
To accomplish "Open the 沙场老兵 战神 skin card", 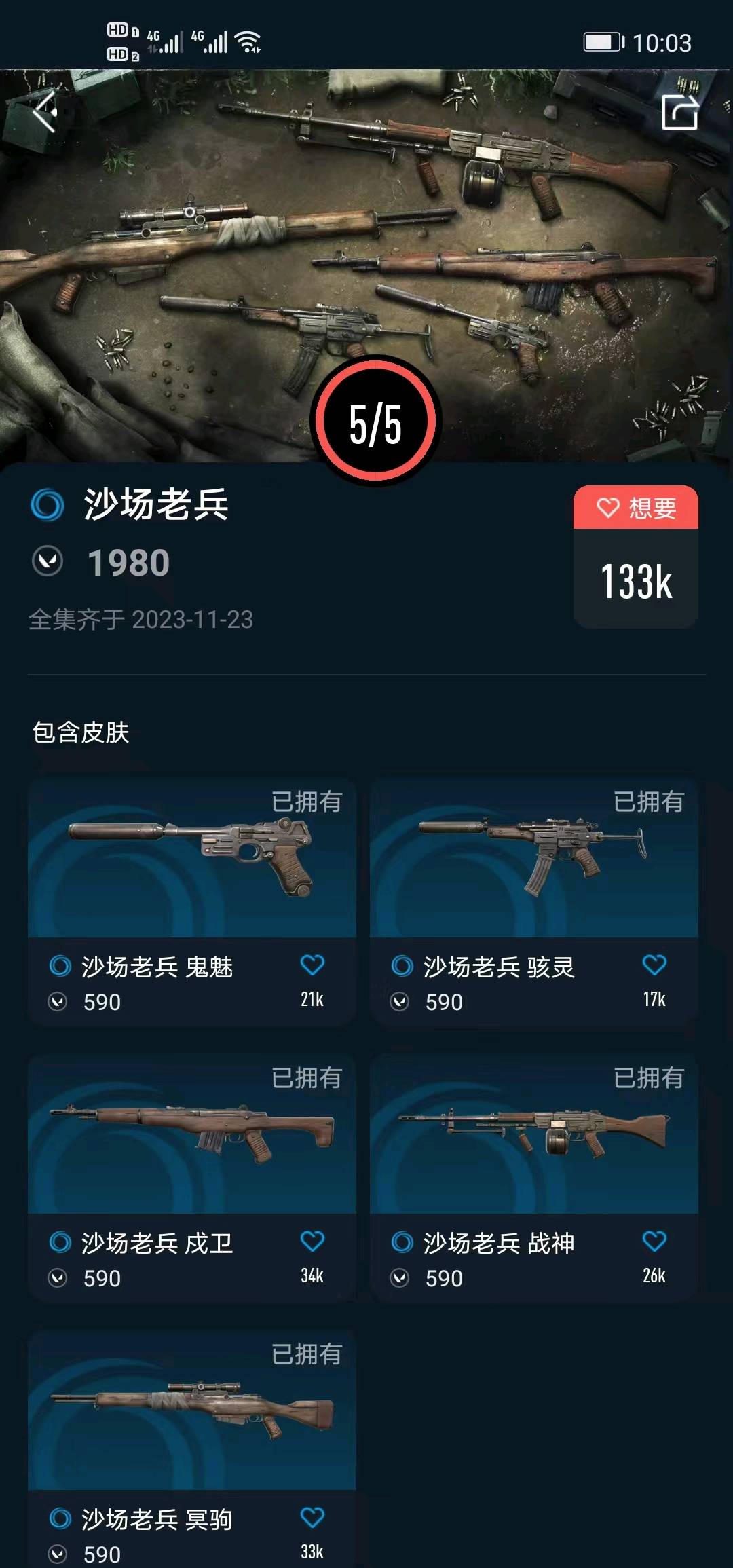I will [x=534, y=1135].
